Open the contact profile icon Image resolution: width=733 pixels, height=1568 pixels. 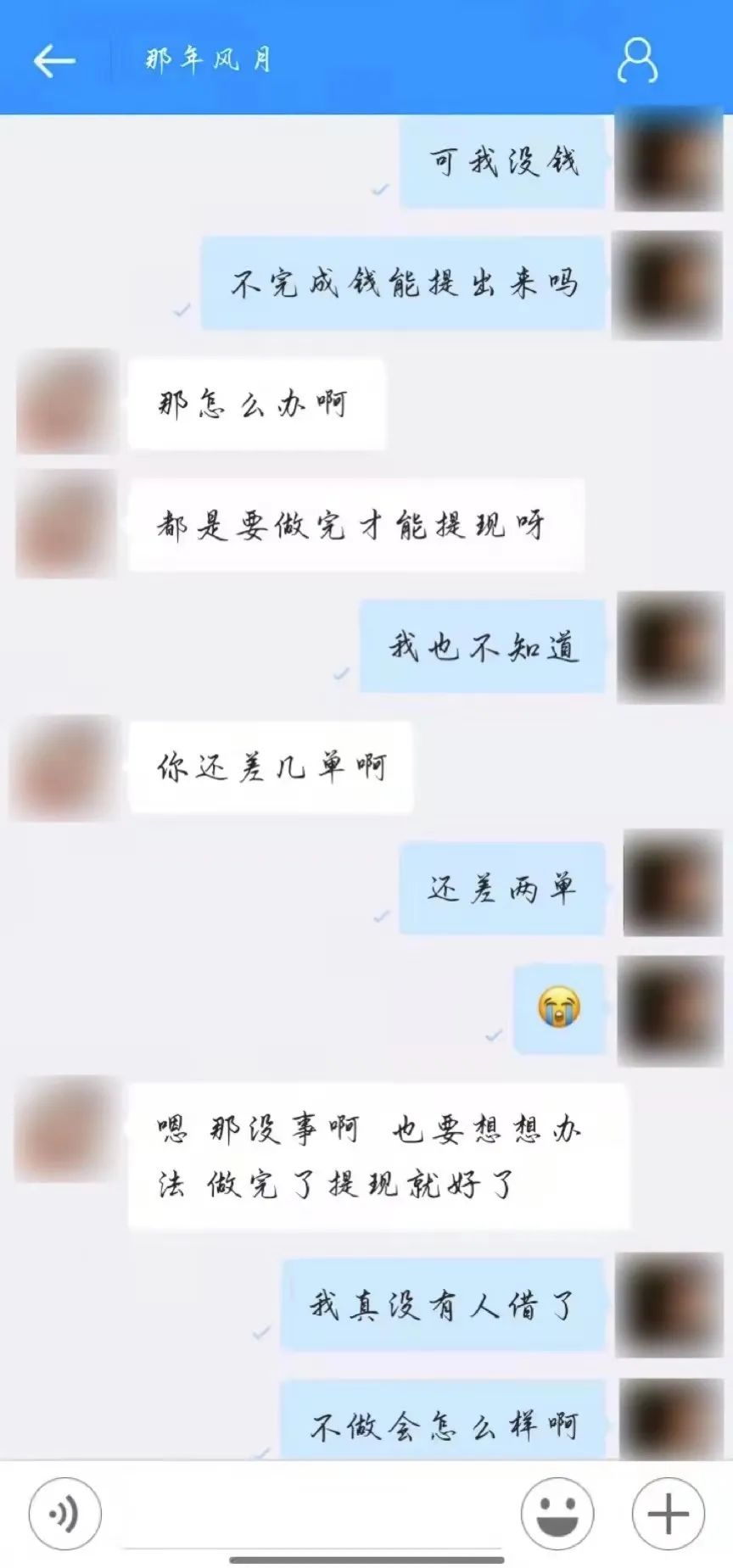point(637,60)
